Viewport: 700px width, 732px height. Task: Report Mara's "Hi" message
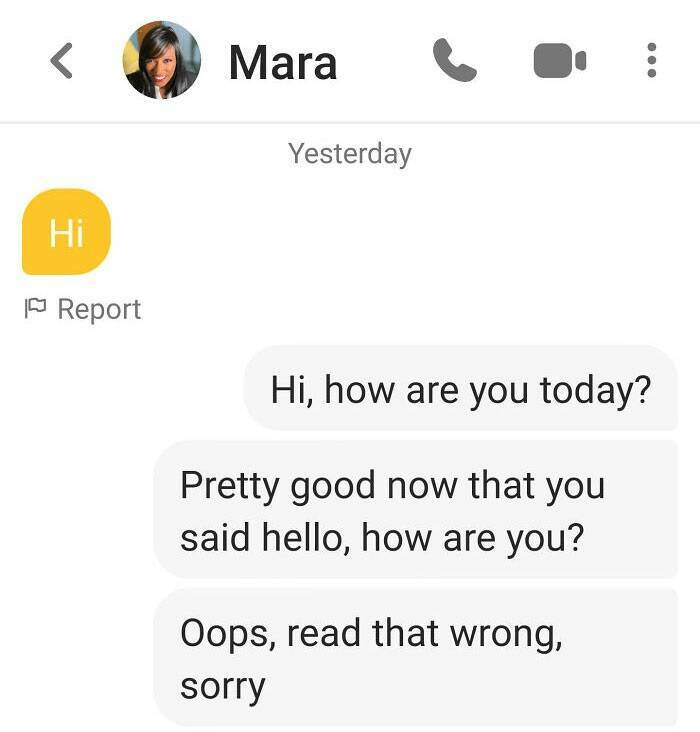82,309
